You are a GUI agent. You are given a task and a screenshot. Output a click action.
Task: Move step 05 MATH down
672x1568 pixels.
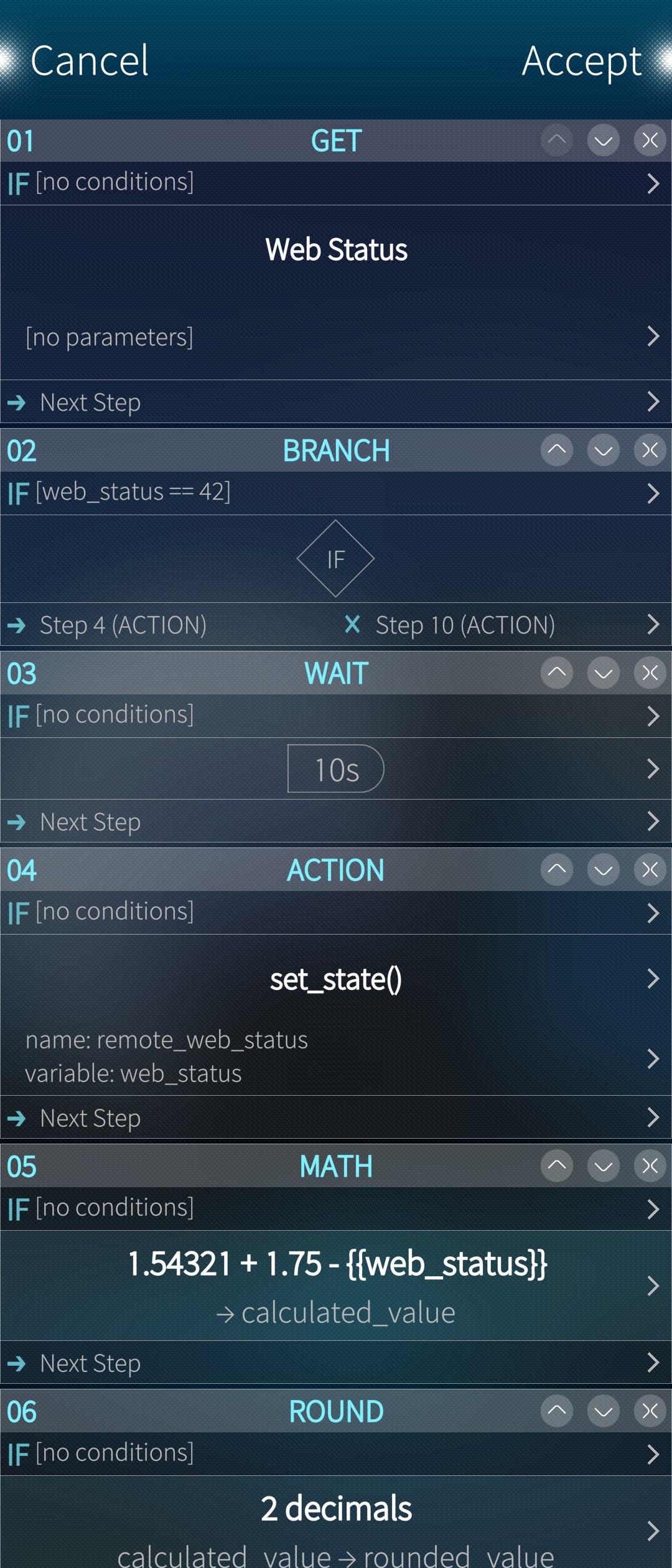(x=603, y=1165)
